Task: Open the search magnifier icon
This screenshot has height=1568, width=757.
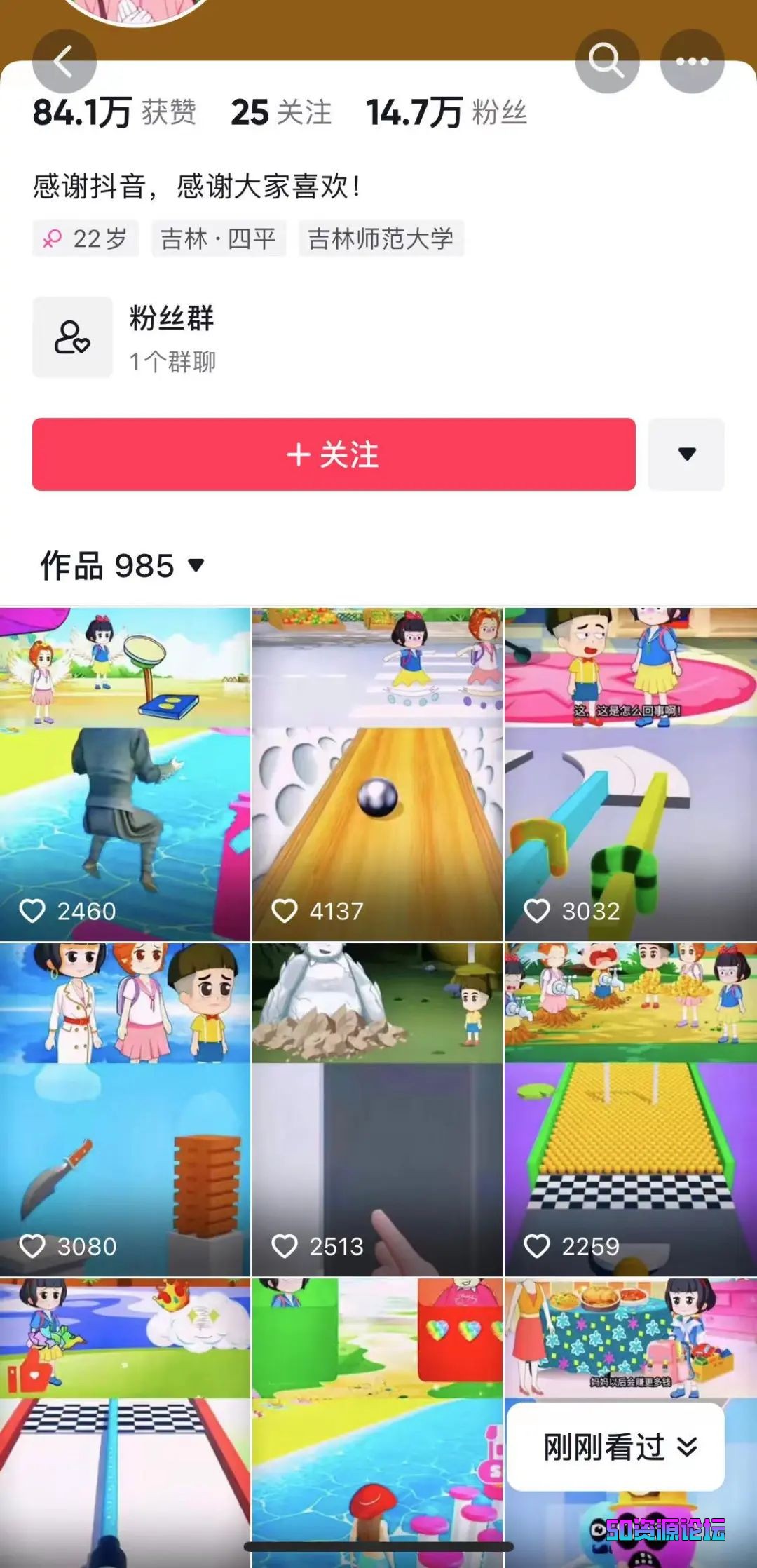Action: pyautogui.click(x=607, y=62)
